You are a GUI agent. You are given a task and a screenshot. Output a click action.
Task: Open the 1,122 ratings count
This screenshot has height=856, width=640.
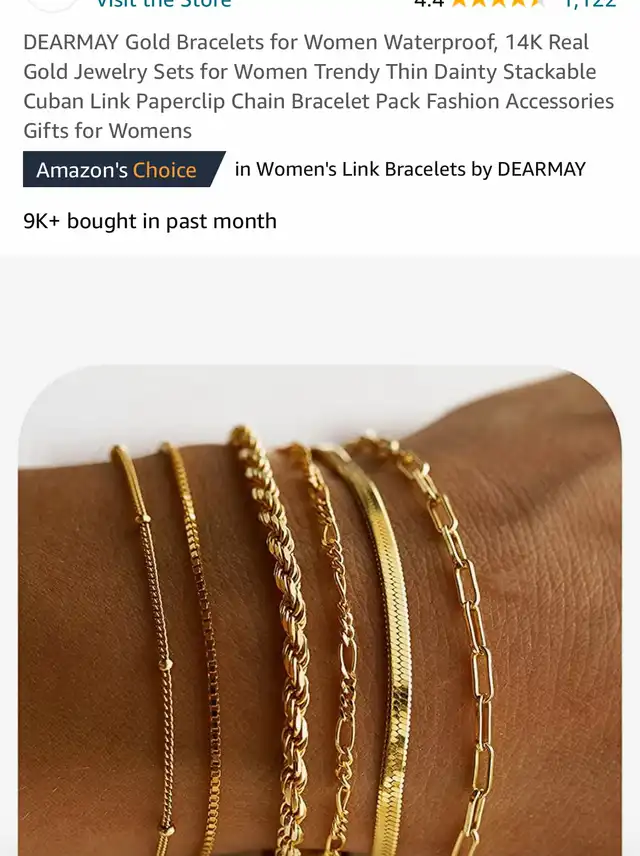(x=589, y=4)
